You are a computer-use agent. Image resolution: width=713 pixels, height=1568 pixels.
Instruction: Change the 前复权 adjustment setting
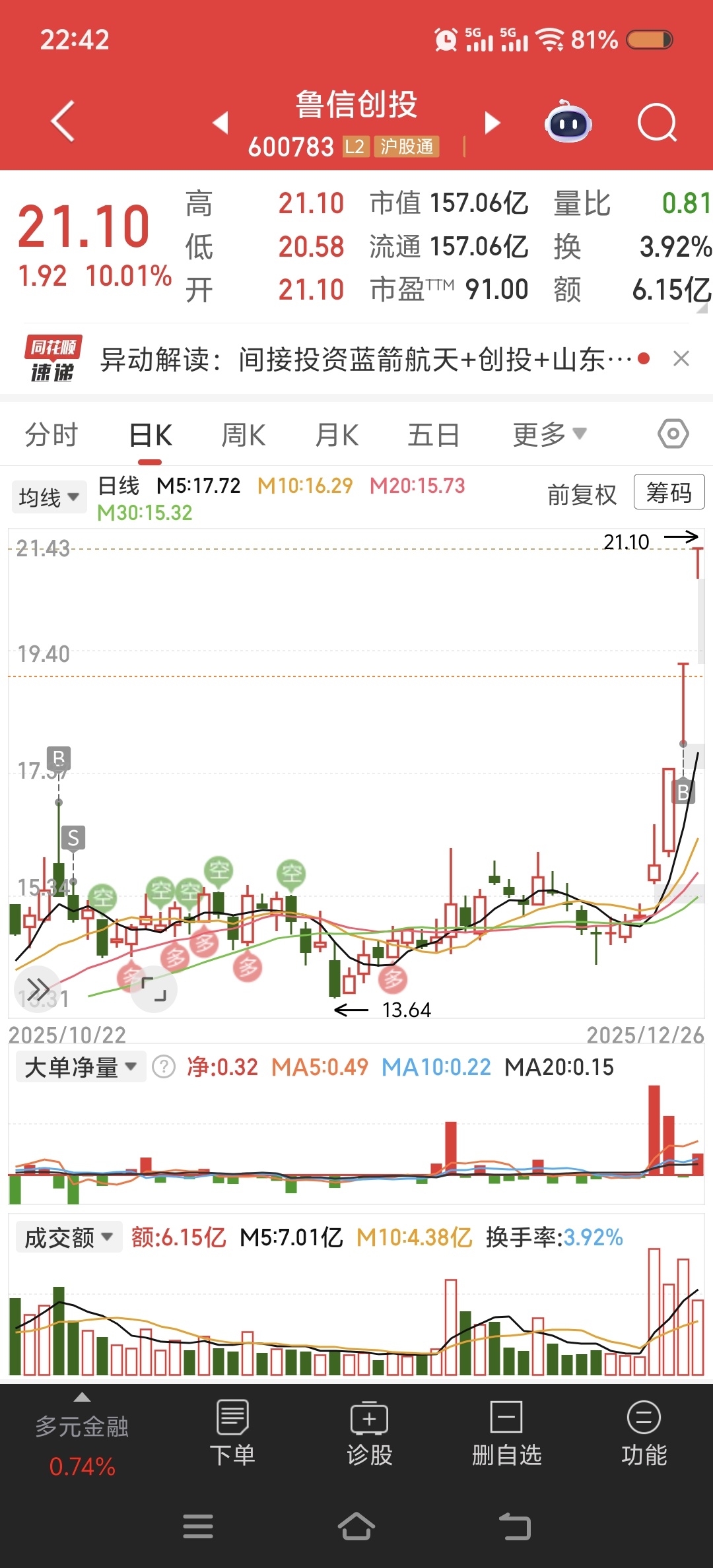582,494
